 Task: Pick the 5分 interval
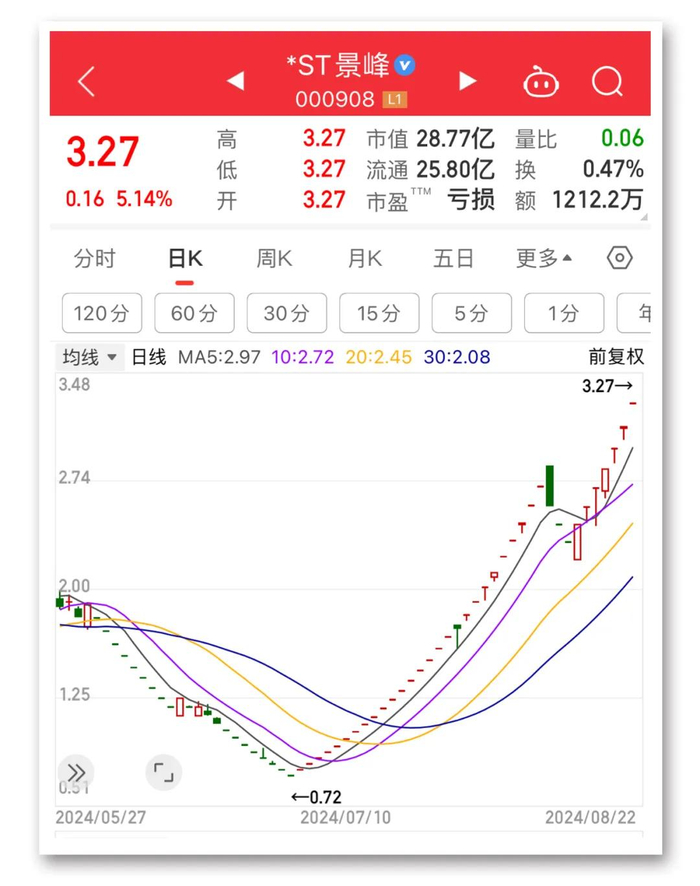point(471,313)
